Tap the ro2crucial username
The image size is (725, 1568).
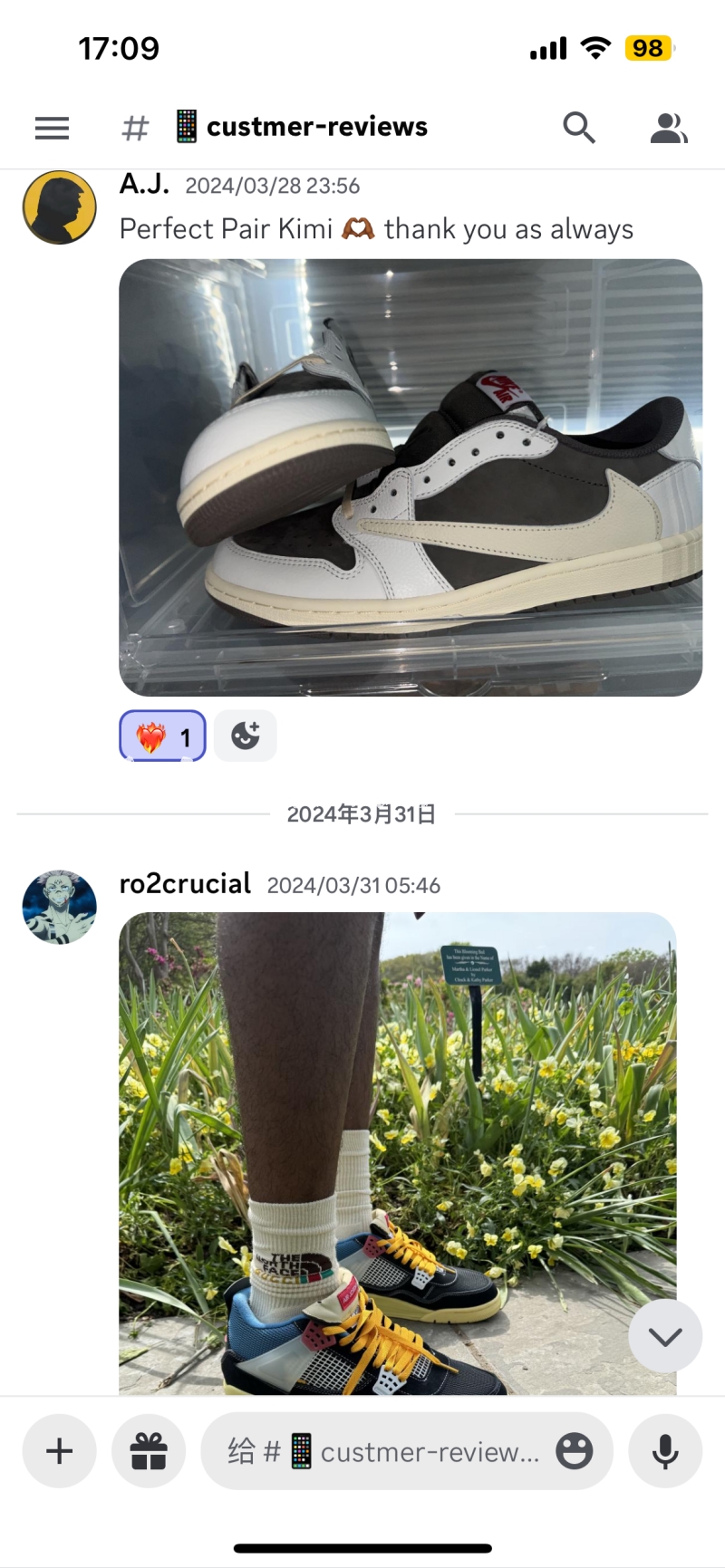click(x=186, y=883)
